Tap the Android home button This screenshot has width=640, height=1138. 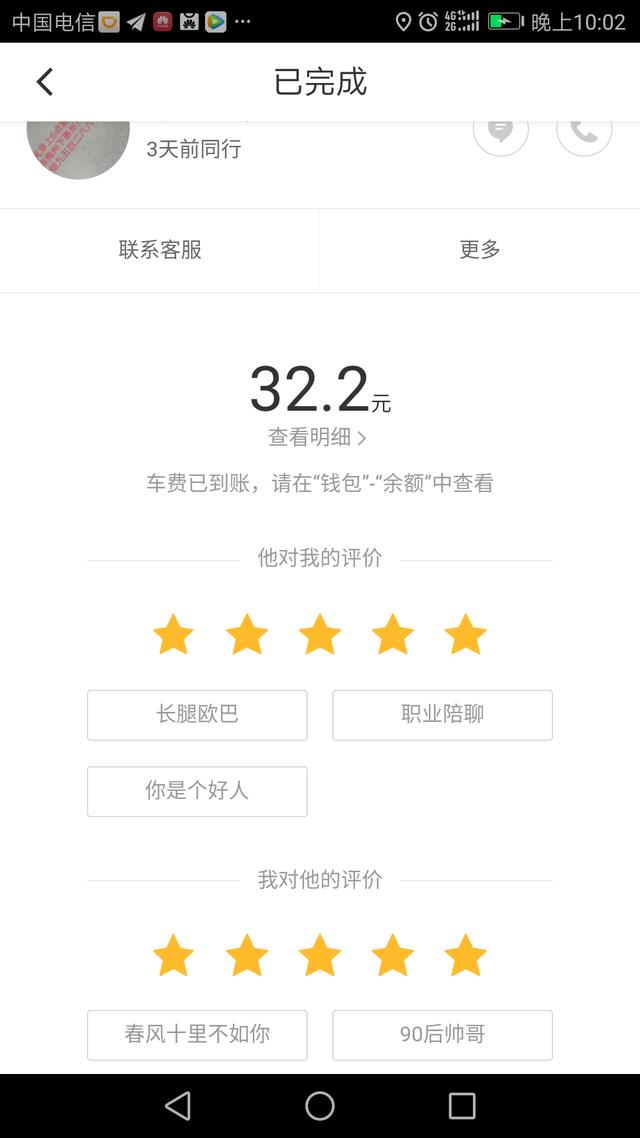320,1106
